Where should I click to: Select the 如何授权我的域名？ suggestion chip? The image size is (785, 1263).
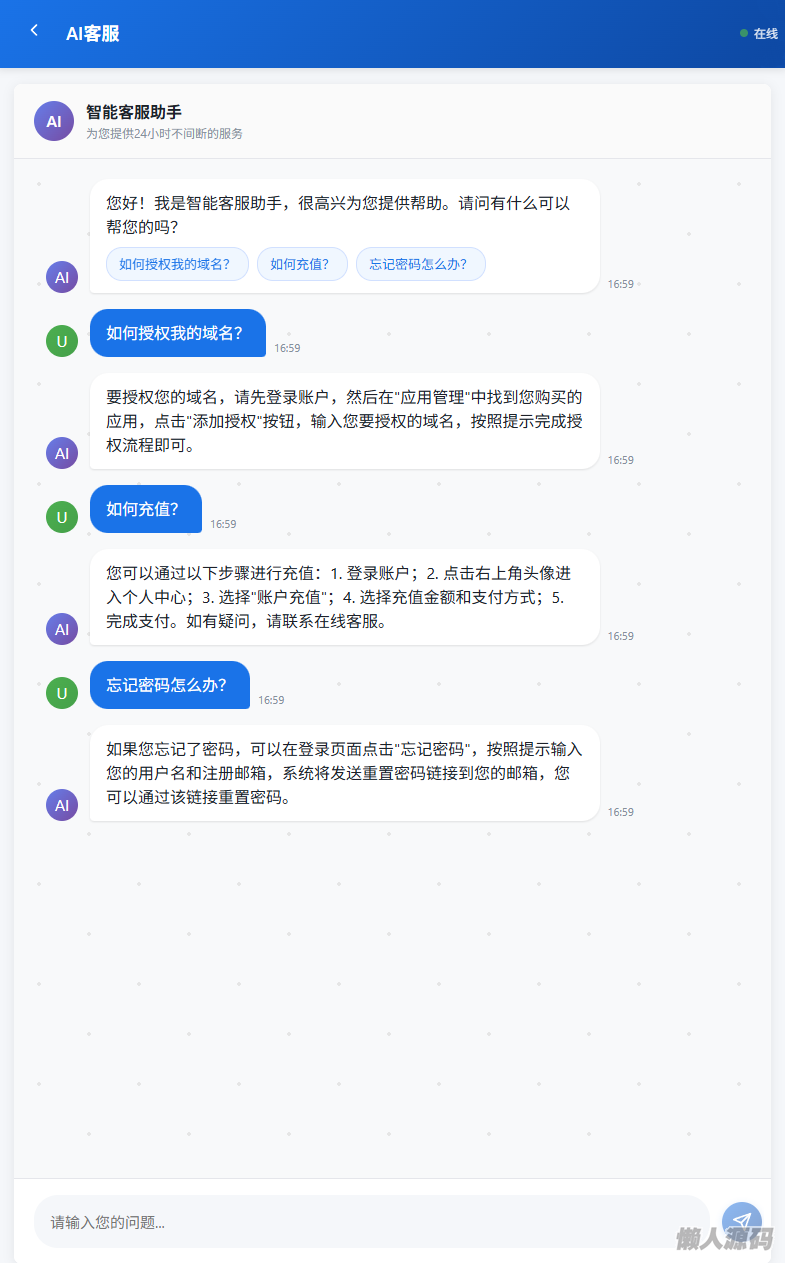[177, 264]
